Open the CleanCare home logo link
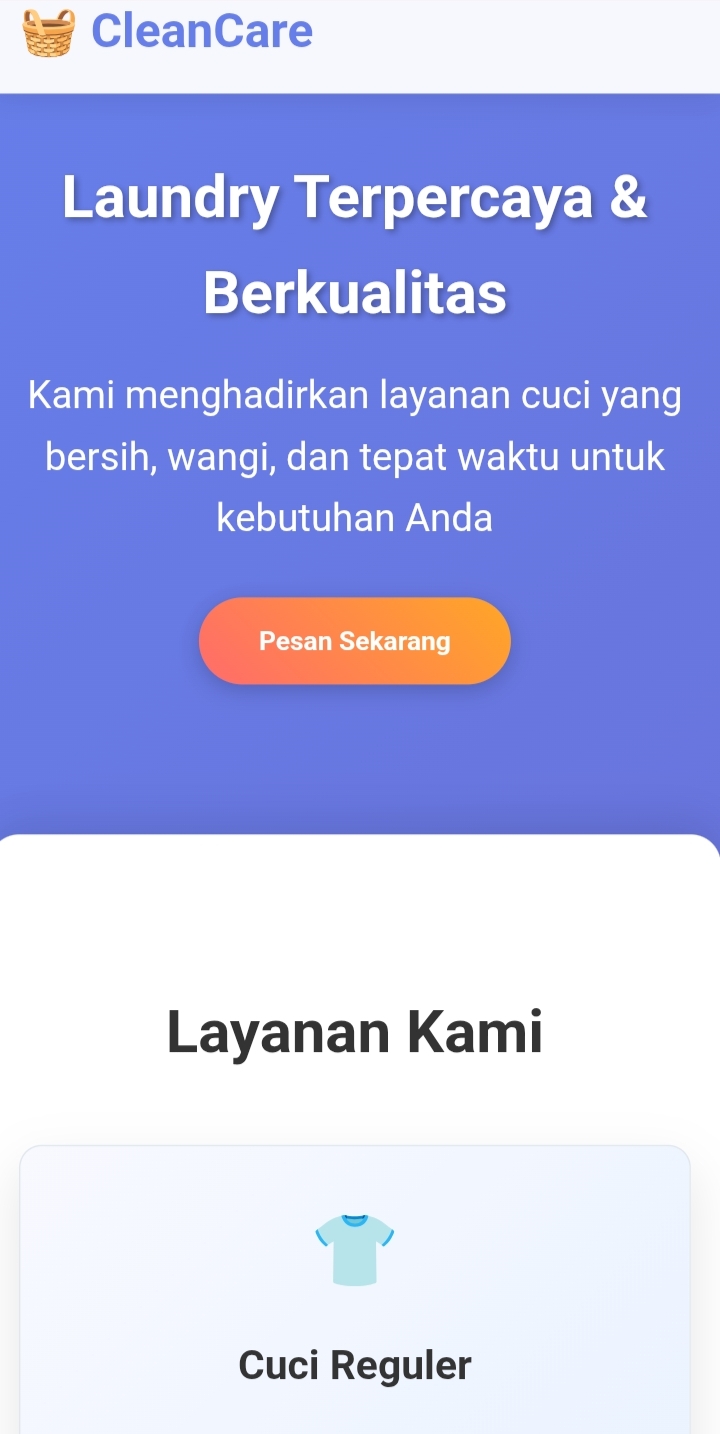The height and width of the screenshot is (1434, 720). pyautogui.click(x=168, y=31)
